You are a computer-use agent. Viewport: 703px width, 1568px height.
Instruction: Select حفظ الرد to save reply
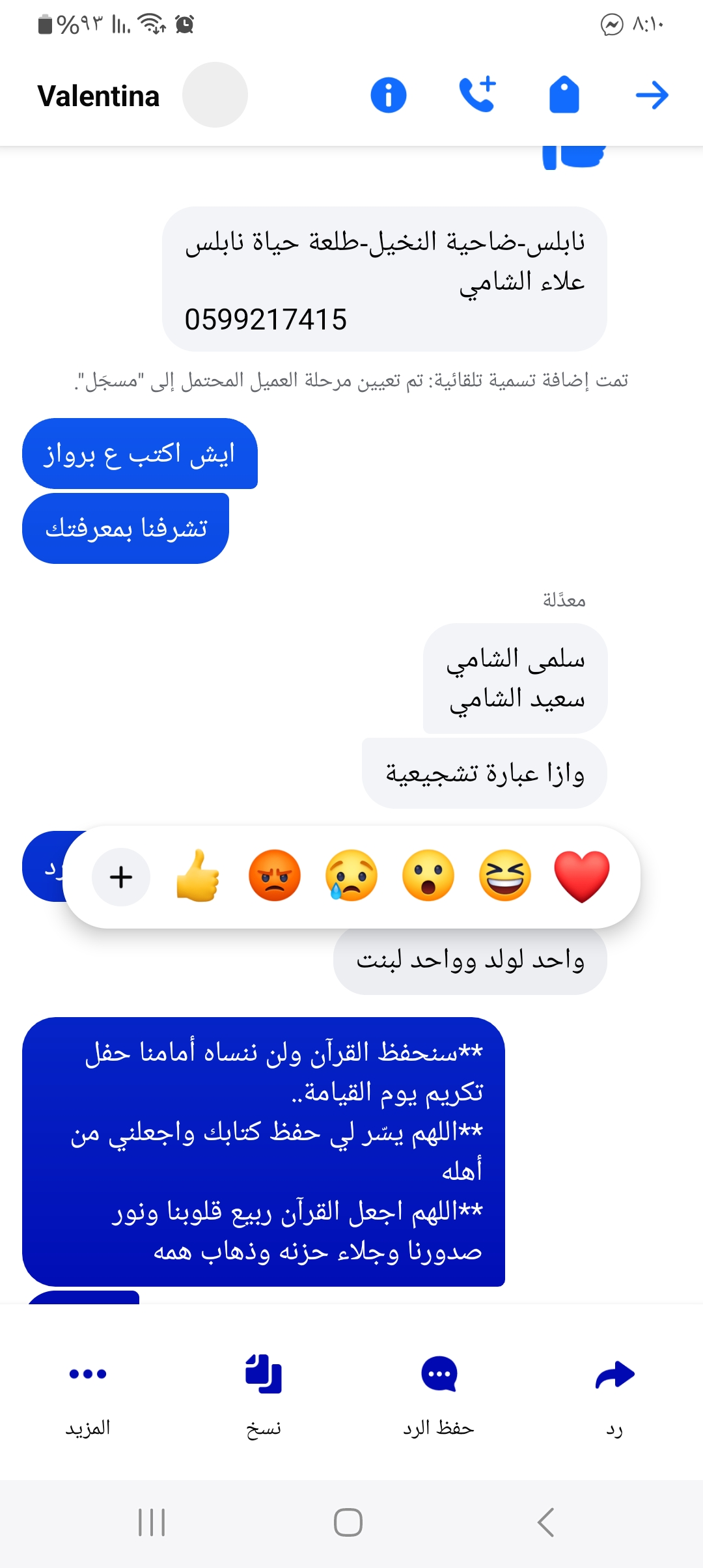tap(439, 1393)
